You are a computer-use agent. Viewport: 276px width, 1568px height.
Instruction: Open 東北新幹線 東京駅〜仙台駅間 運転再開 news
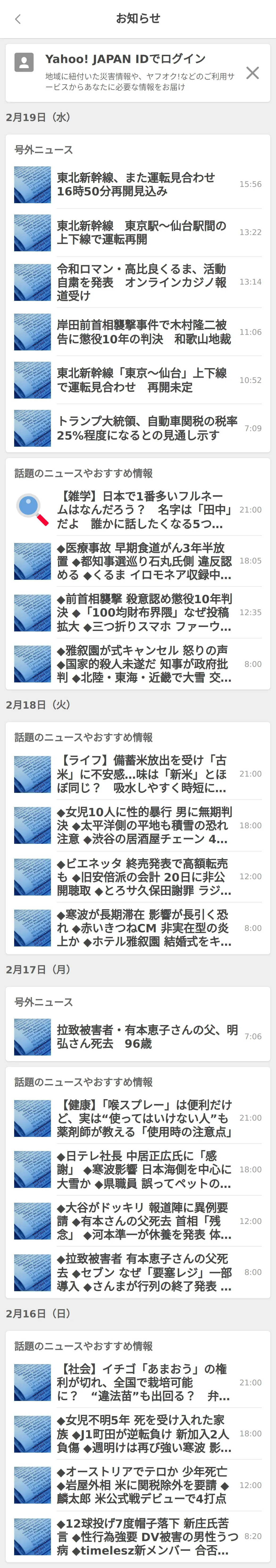[138, 232]
